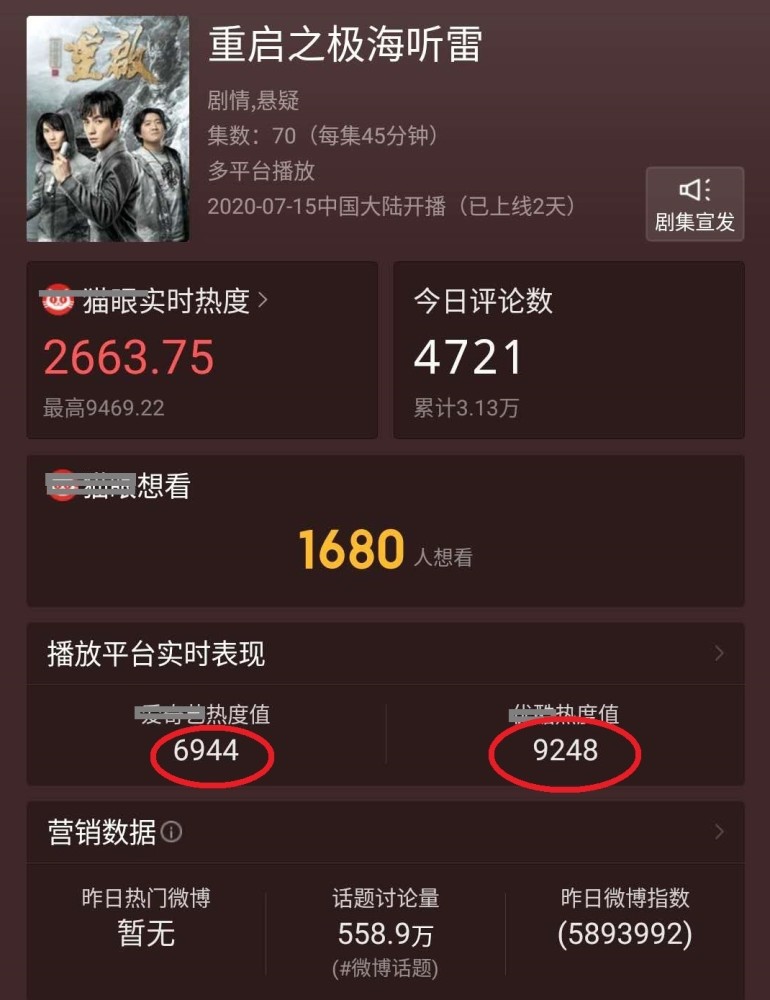Viewport: 770px width, 1000px height.
Task: Open the 营销数据 section
Action: [385, 832]
